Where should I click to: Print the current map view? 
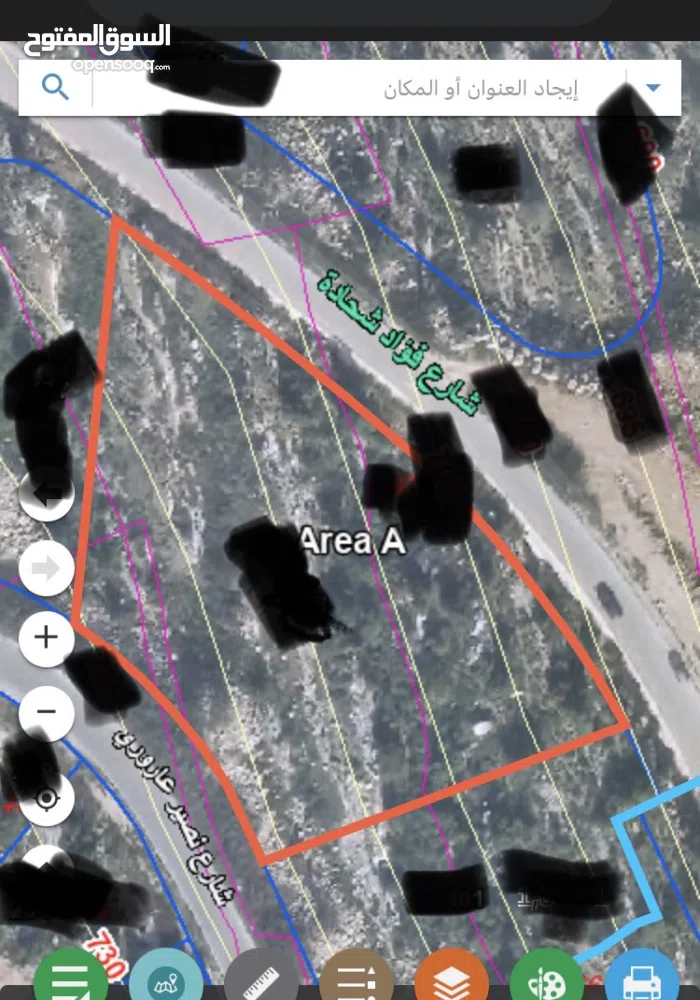pos(642,979)
